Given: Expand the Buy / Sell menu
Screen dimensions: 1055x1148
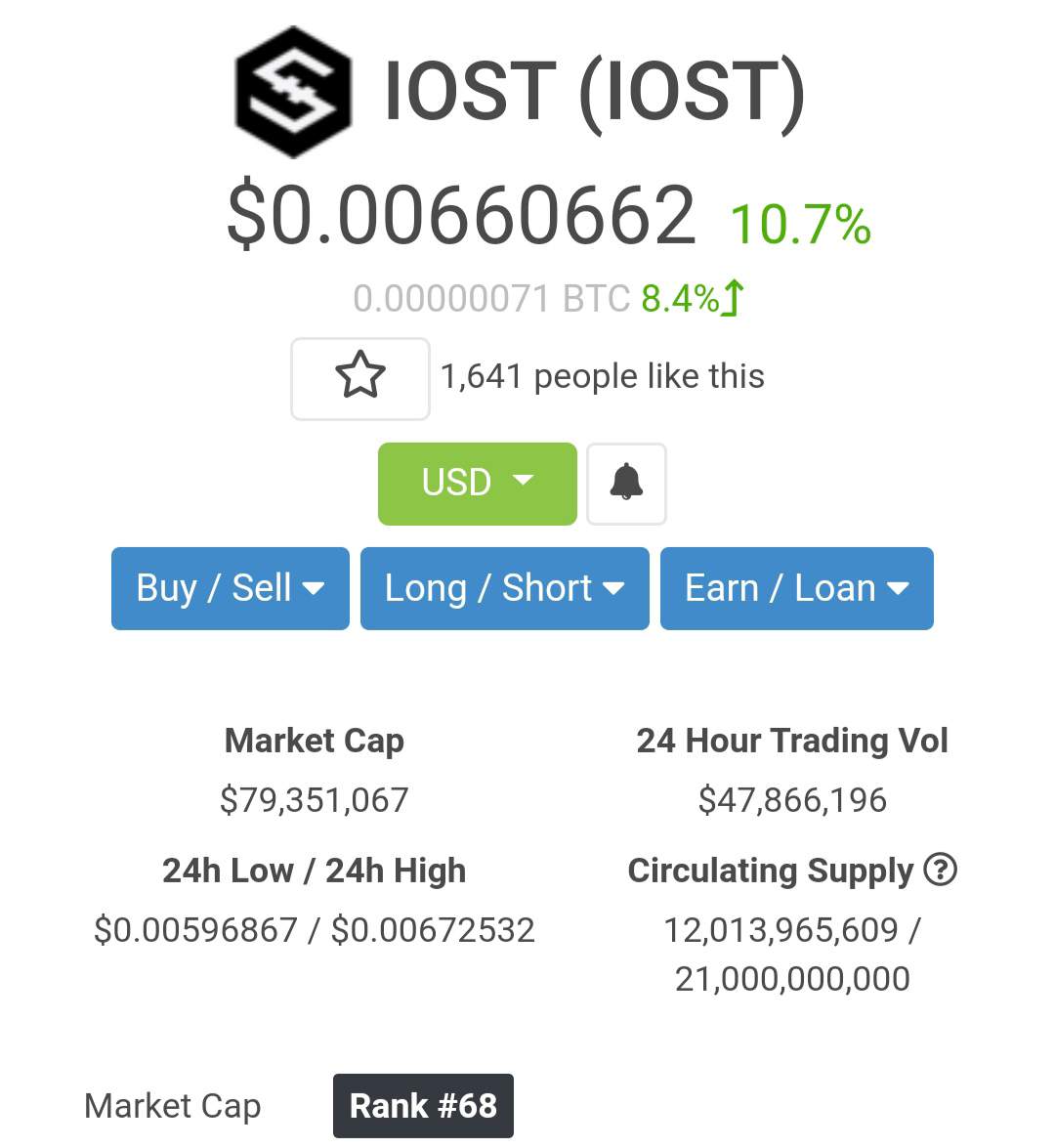Looking at the screenshot, I should point(231,588).
